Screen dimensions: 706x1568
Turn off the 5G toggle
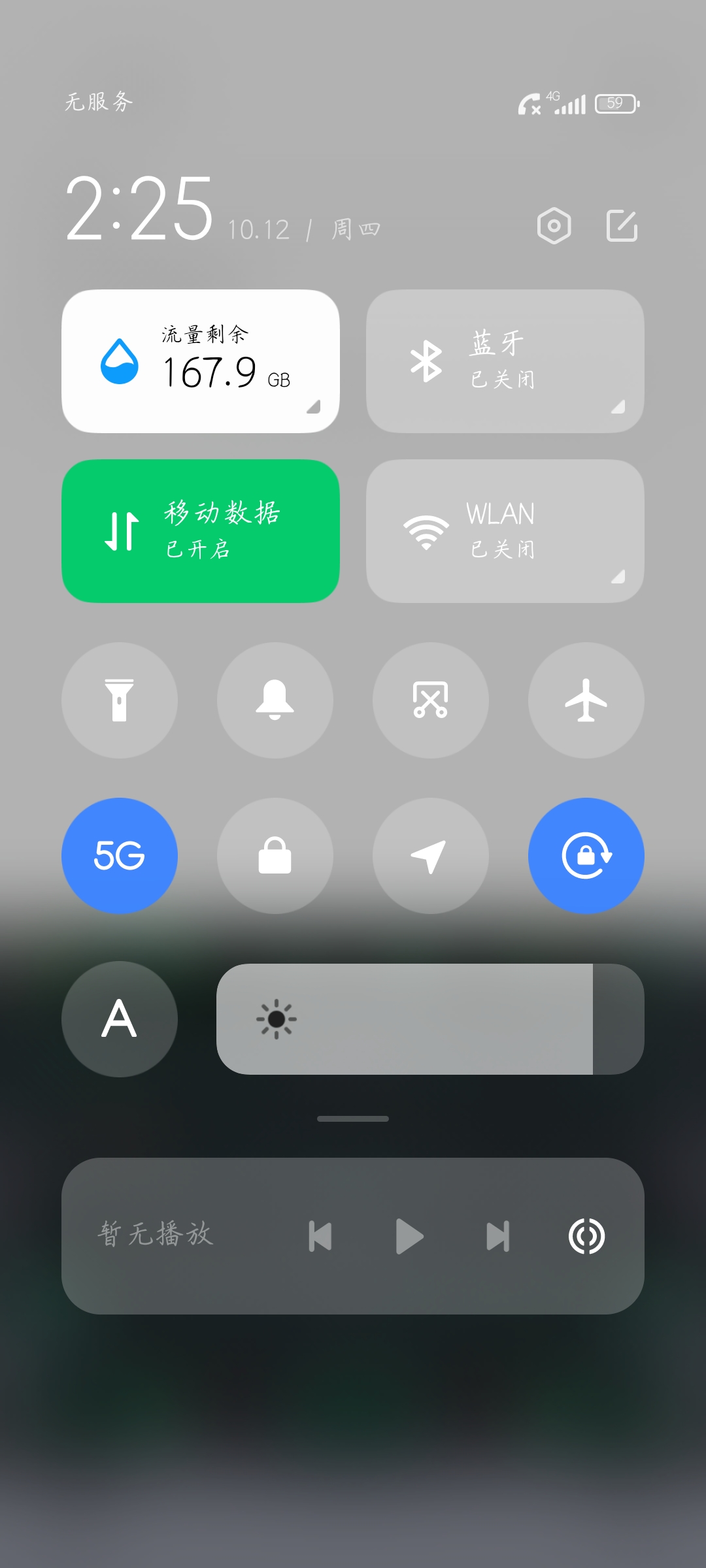click(120, 856)
